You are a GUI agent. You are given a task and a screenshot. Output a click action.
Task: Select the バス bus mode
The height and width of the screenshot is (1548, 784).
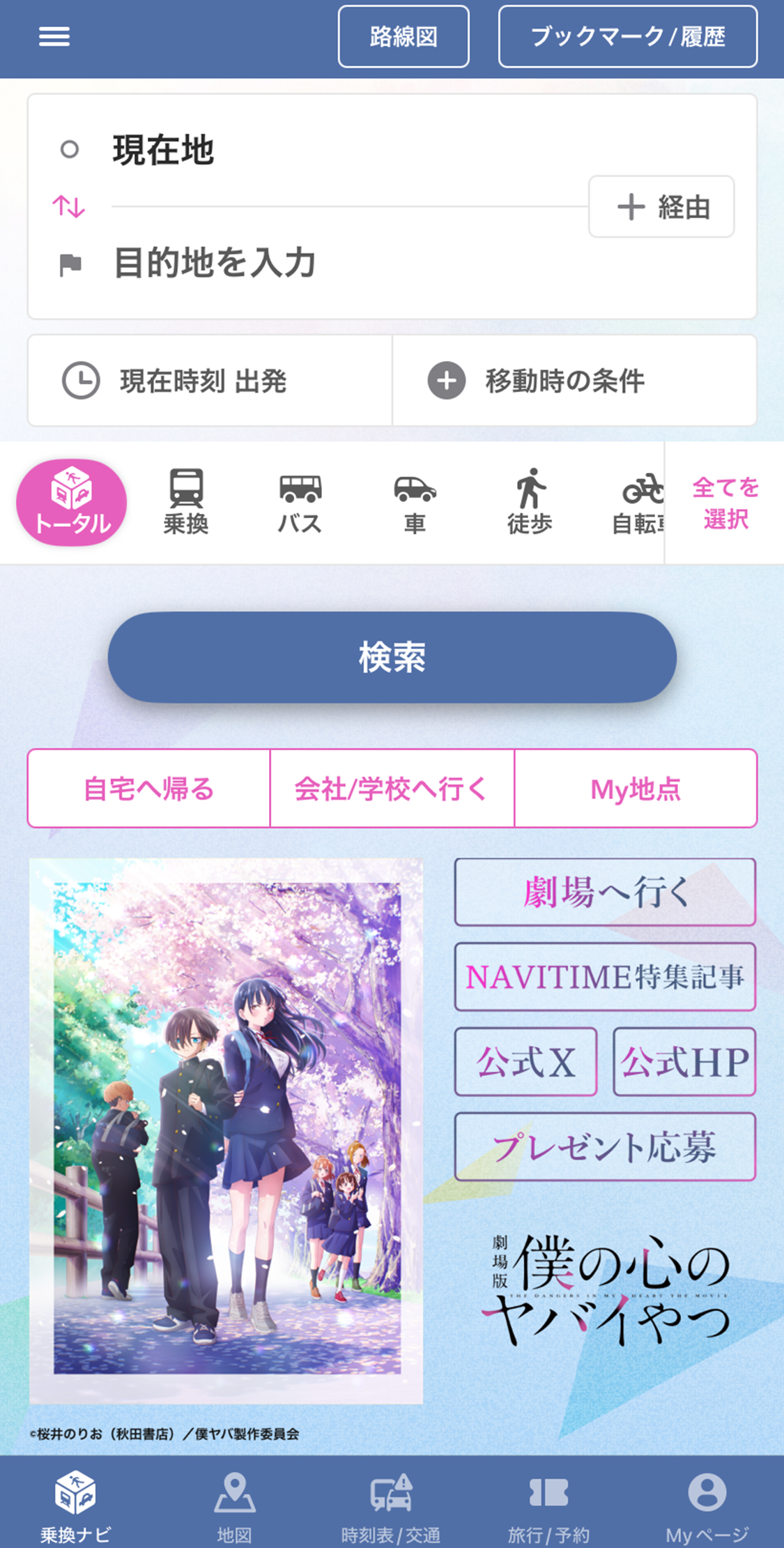click(x=300, y=502)
